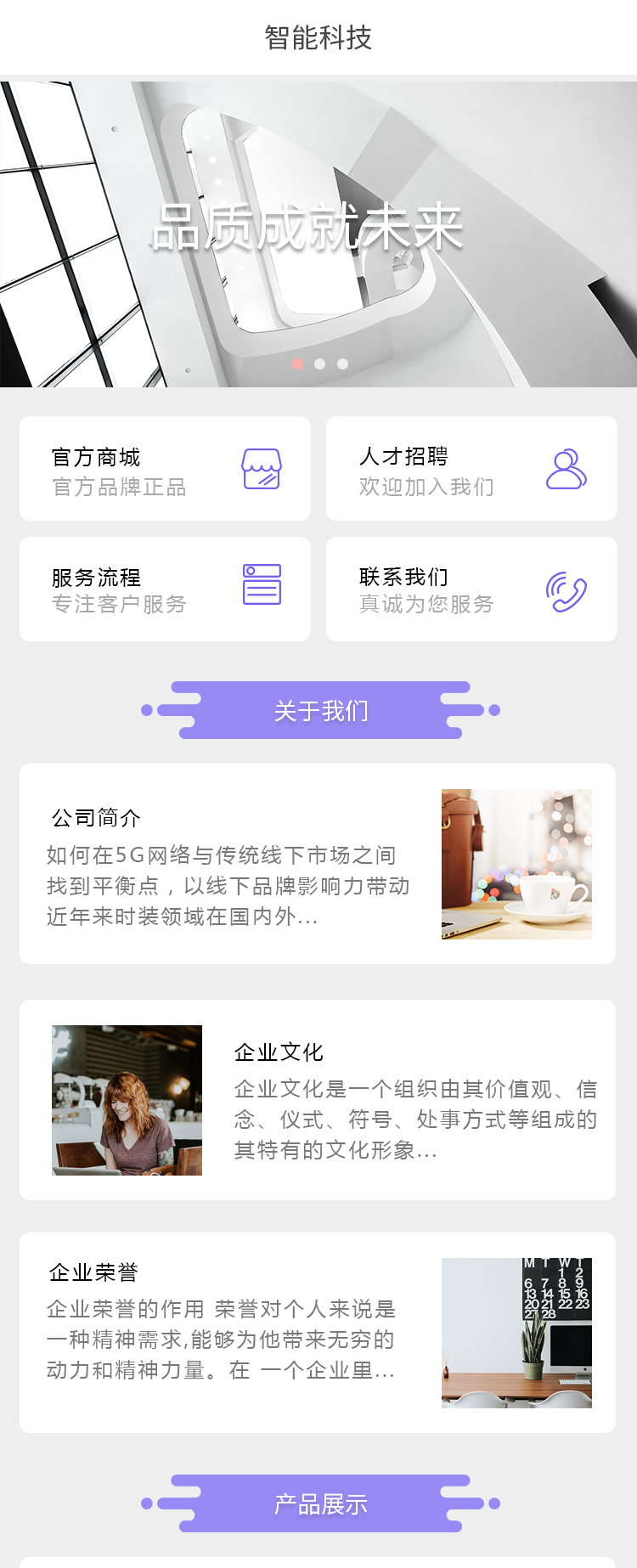Jump to the third banner slide dot

[x=342, y=364]
